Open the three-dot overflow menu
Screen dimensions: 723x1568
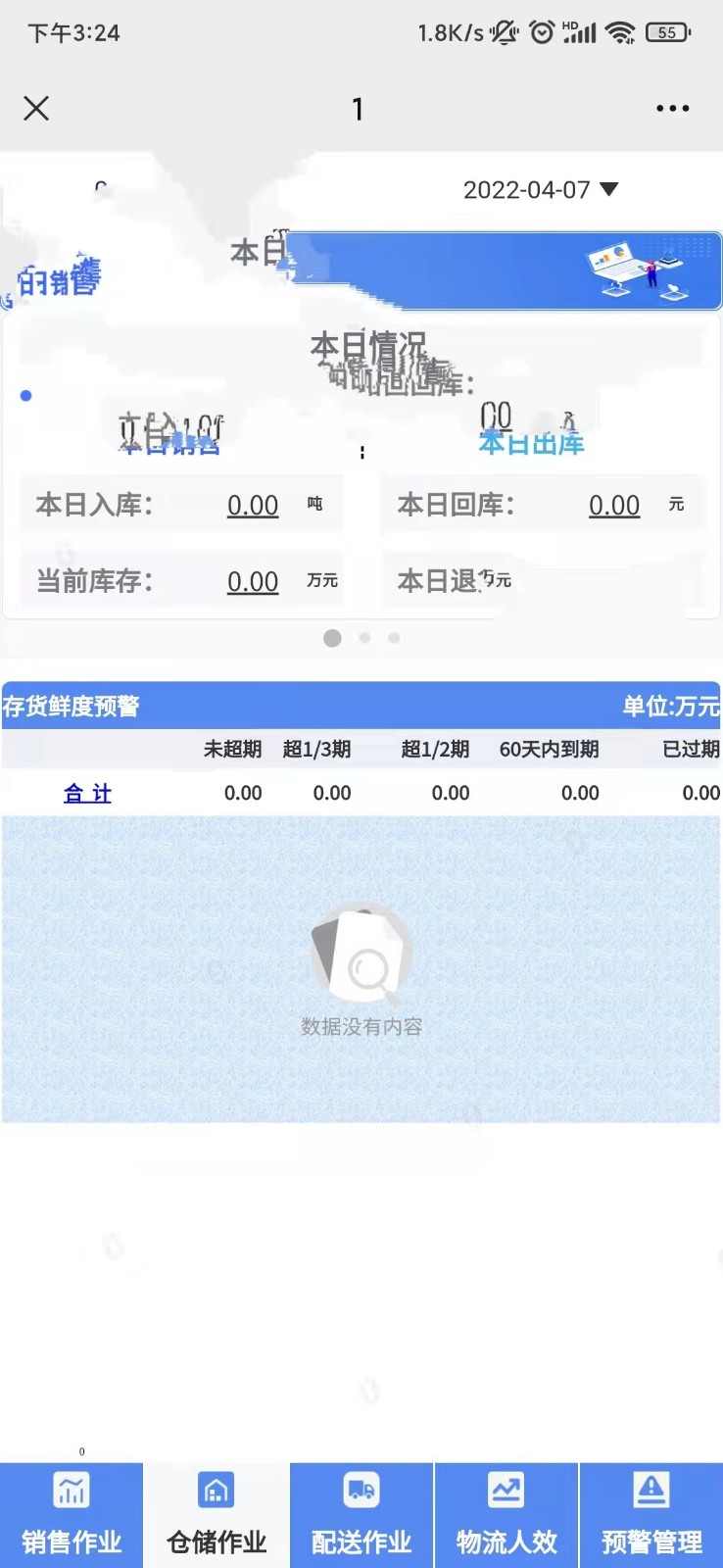pyautogui.click(x=672, y=108)
